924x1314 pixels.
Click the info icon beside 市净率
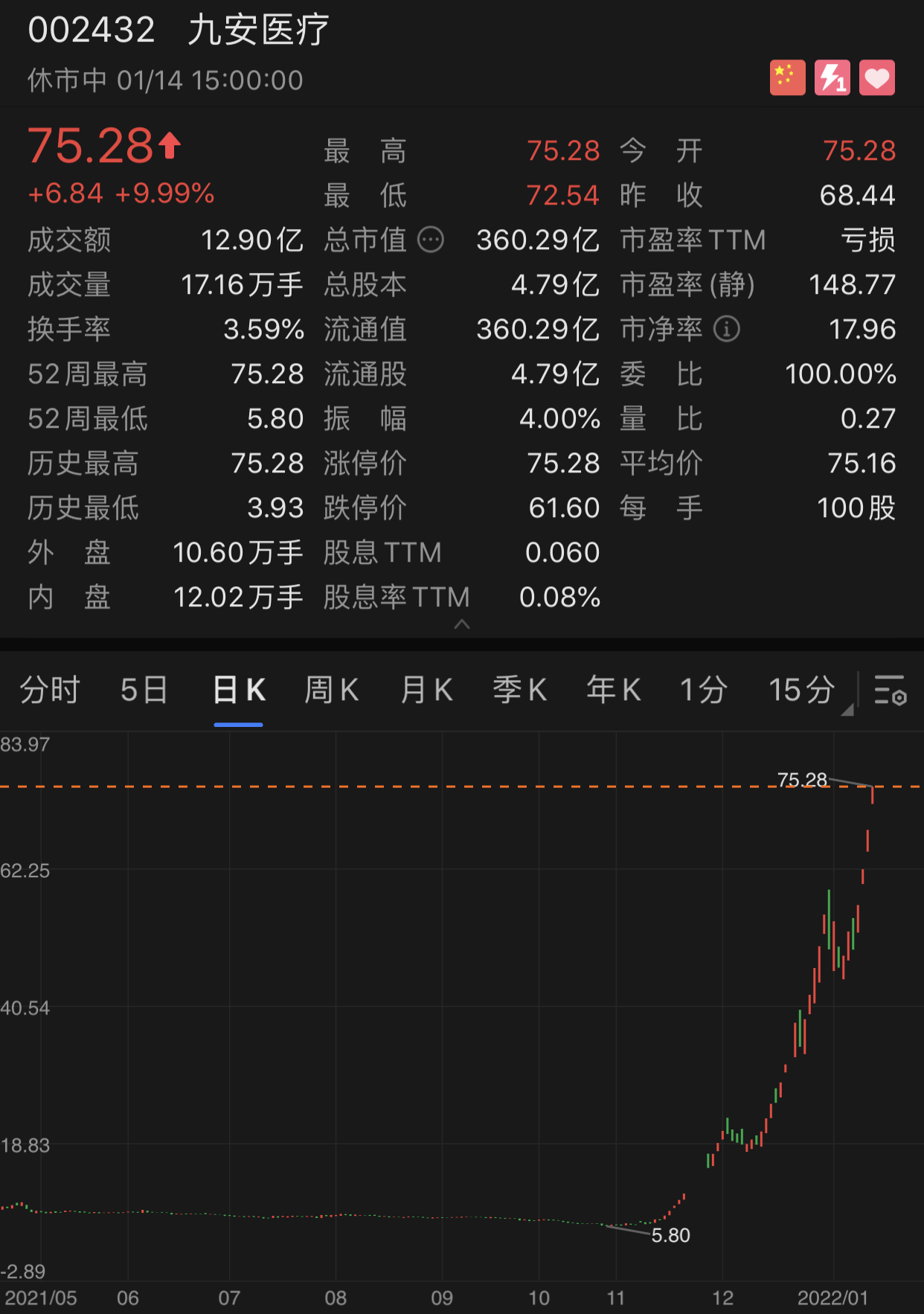(x=727, y=329)
